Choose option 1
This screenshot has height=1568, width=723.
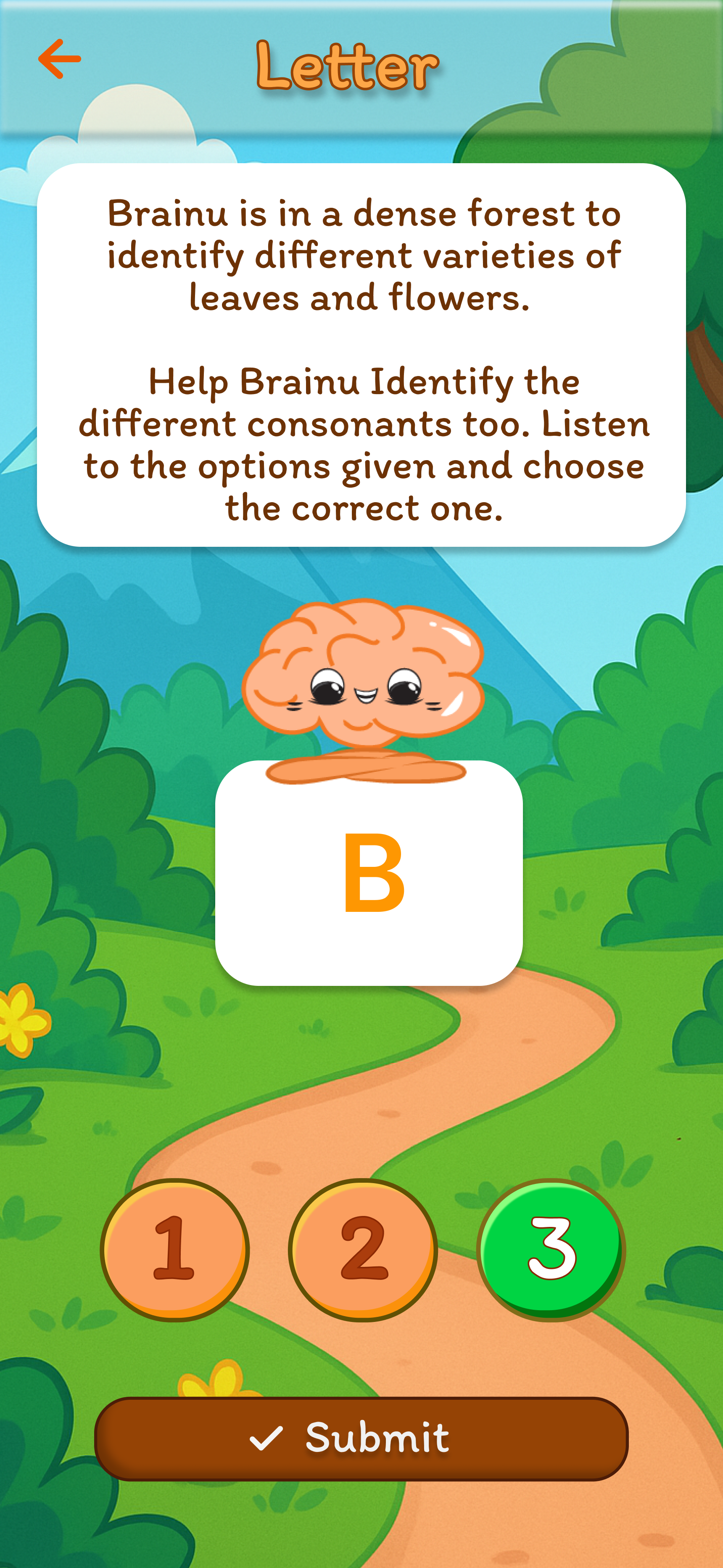(x=175, y=1249)
